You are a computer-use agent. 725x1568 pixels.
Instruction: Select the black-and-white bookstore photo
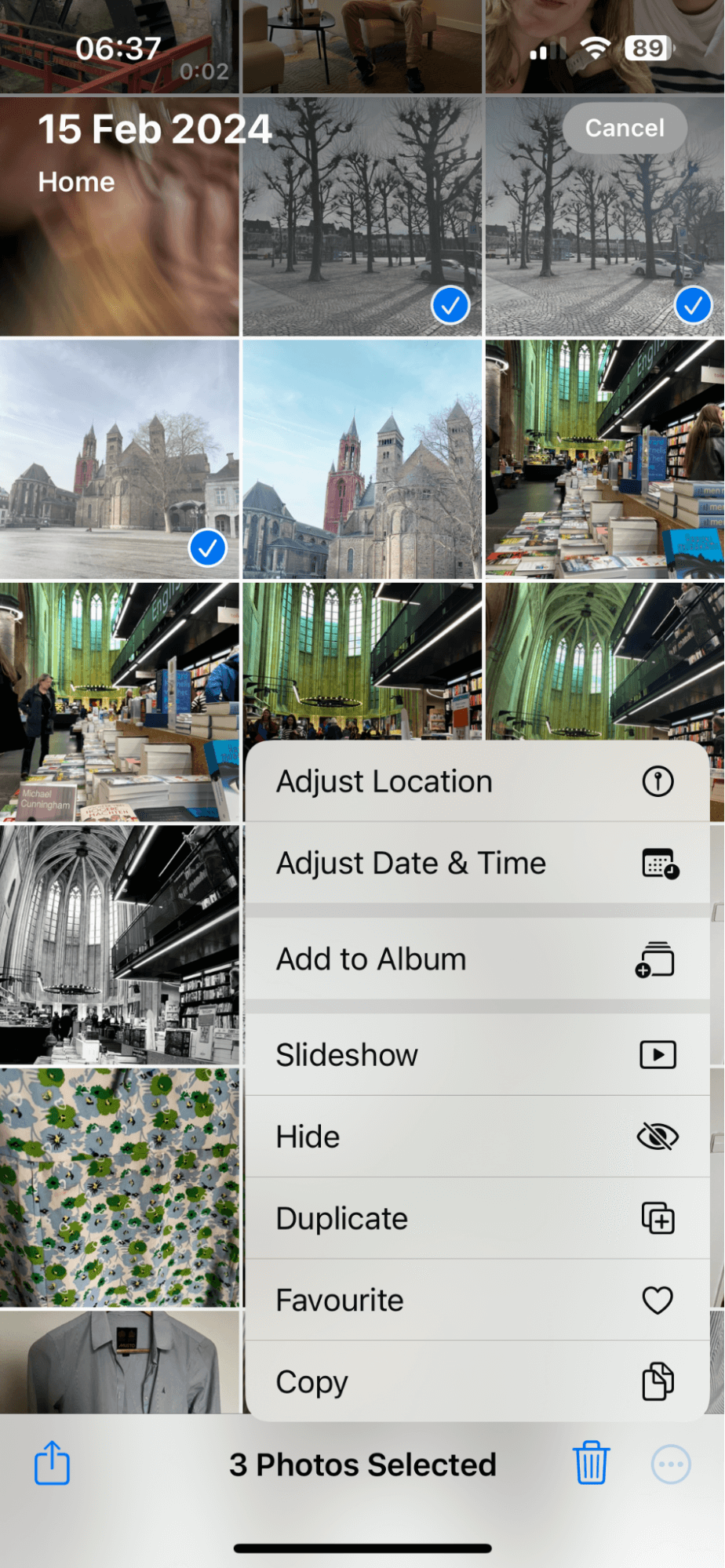tap(119, 944)
